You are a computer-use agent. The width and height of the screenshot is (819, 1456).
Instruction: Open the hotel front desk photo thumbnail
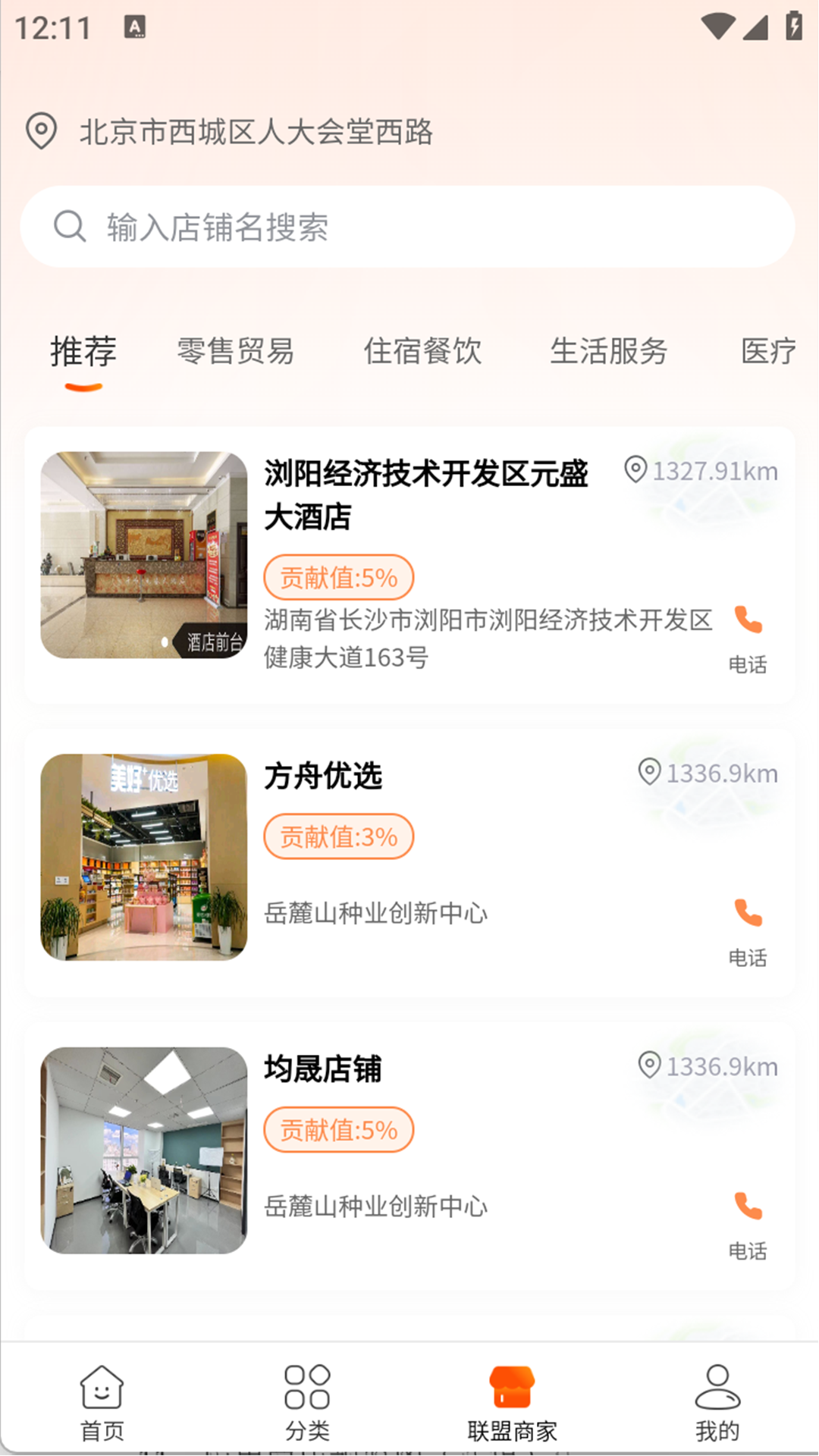coord(144,551)
